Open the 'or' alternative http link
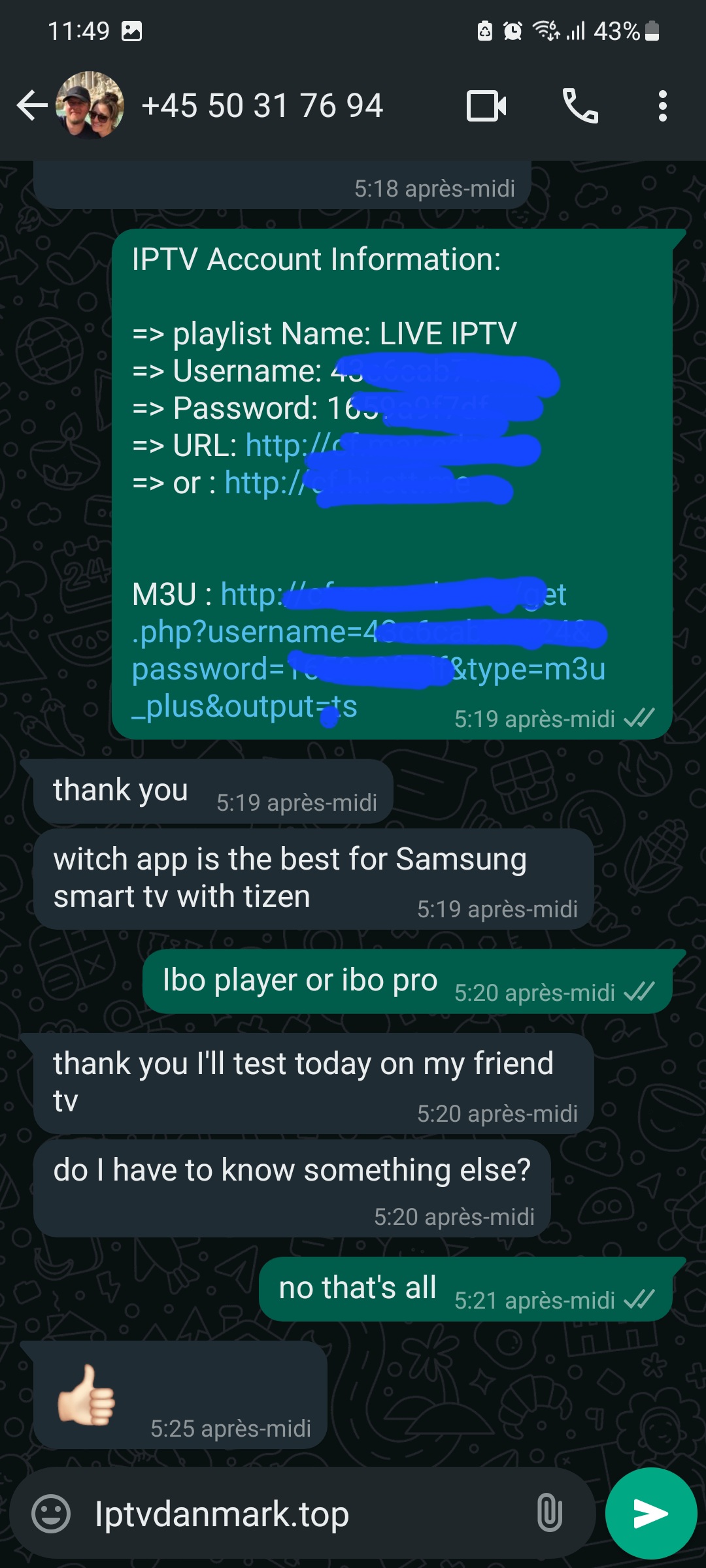Screen dimensions: 706x1568 click(x=261, y=483)
